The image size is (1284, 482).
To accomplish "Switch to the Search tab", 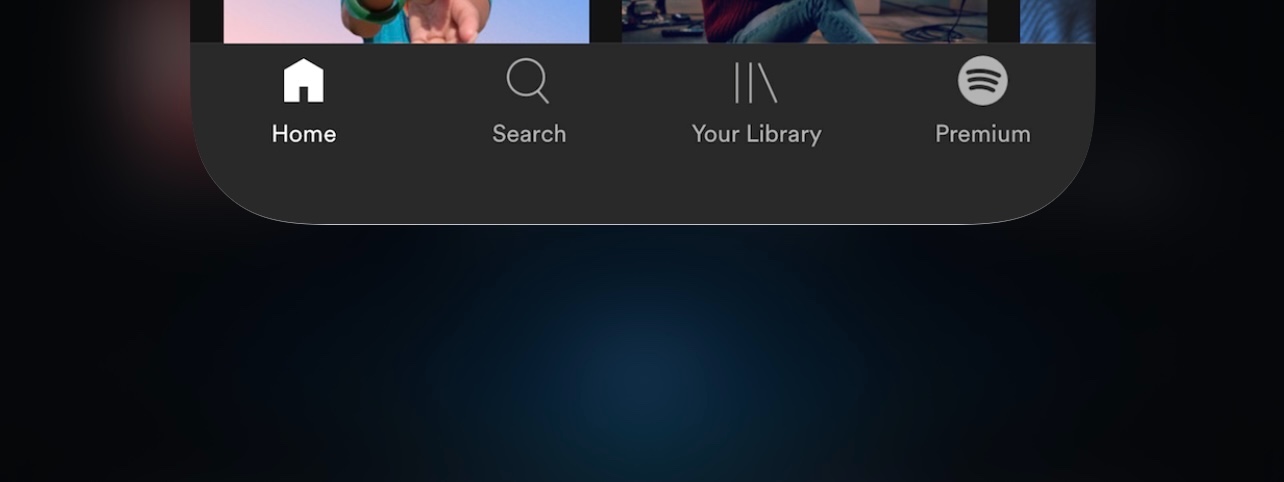I will click(x=529, y=102).
